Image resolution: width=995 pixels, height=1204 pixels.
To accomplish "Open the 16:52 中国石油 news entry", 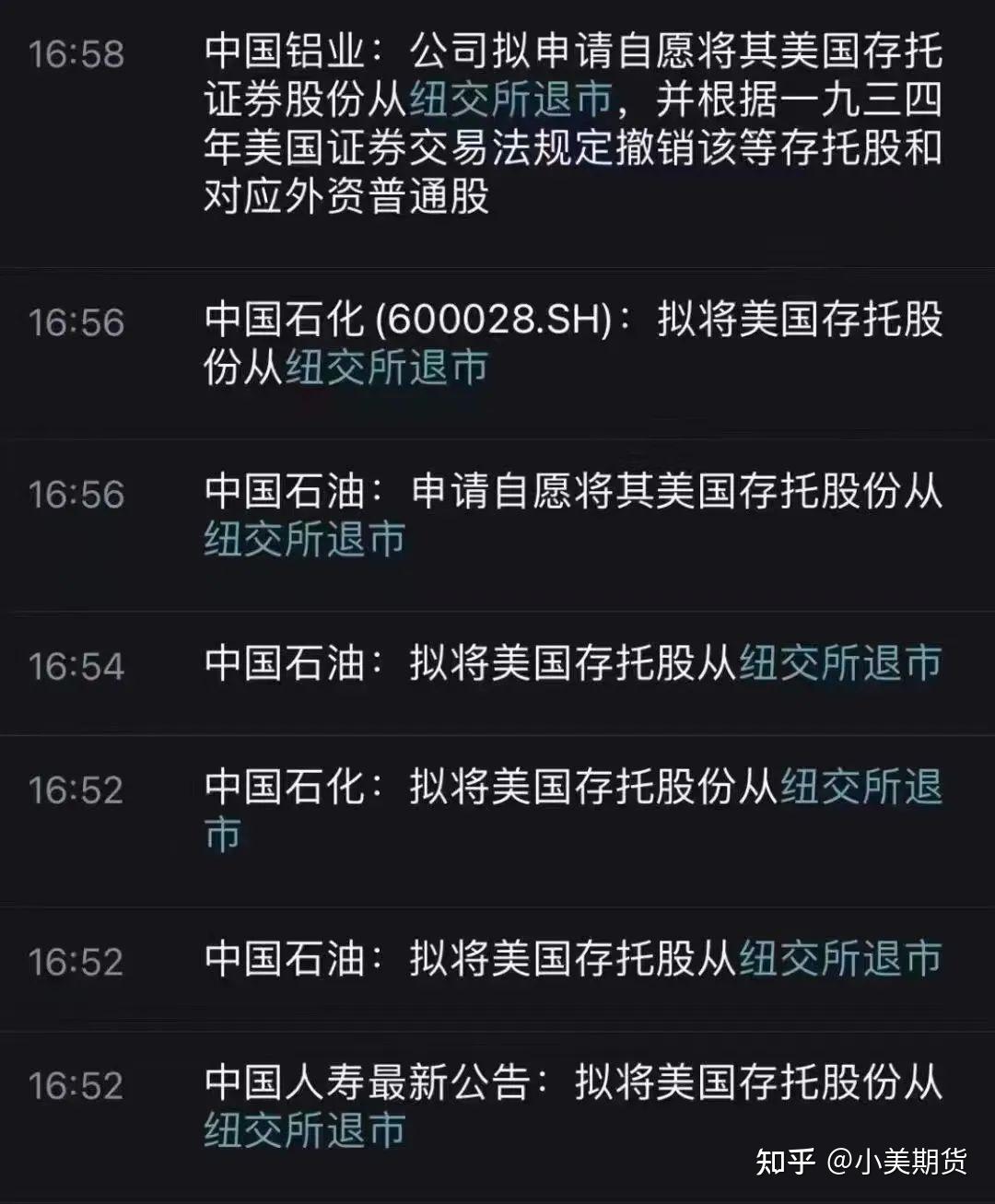I will tap(571, 962).
